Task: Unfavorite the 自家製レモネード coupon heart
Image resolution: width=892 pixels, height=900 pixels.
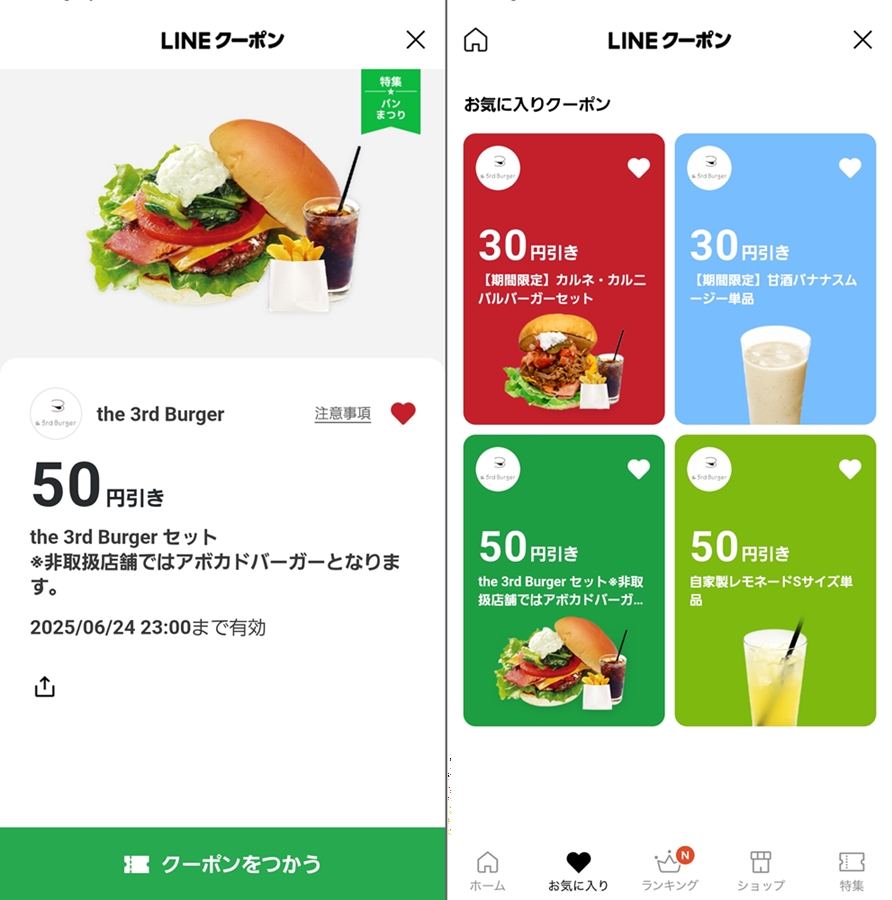Action: (x=849, y=469)
